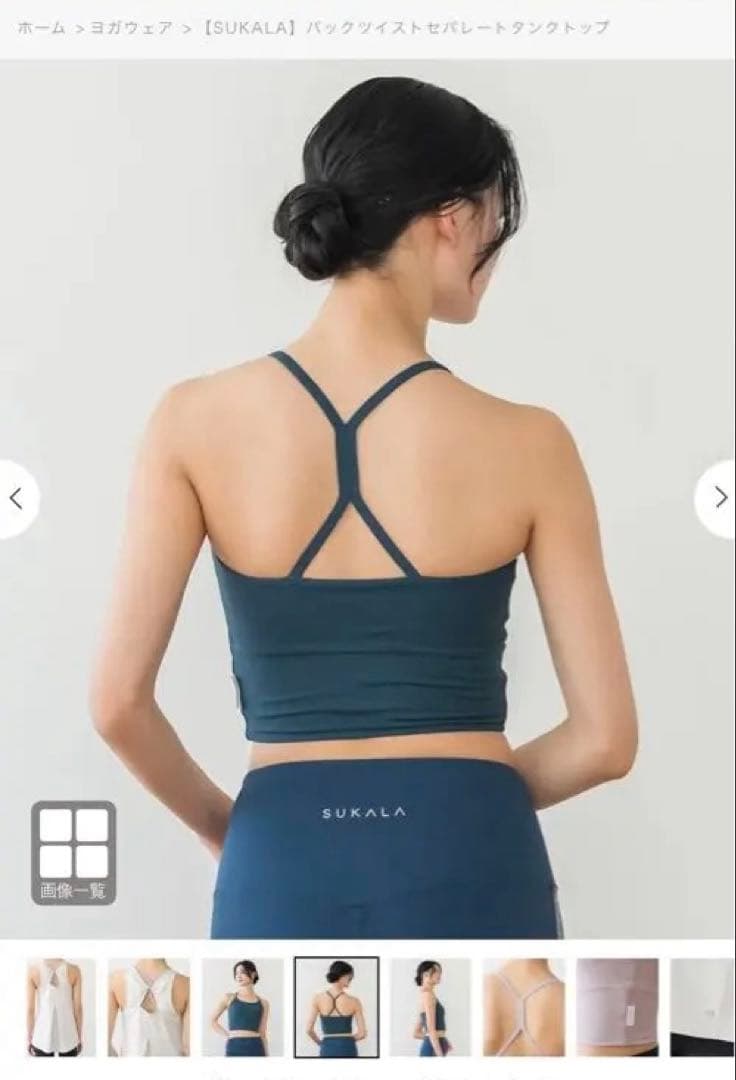Screen dimensions: 736x1080
Task: Go to the ホーム breadcrumb link
Action: [40, 28]
